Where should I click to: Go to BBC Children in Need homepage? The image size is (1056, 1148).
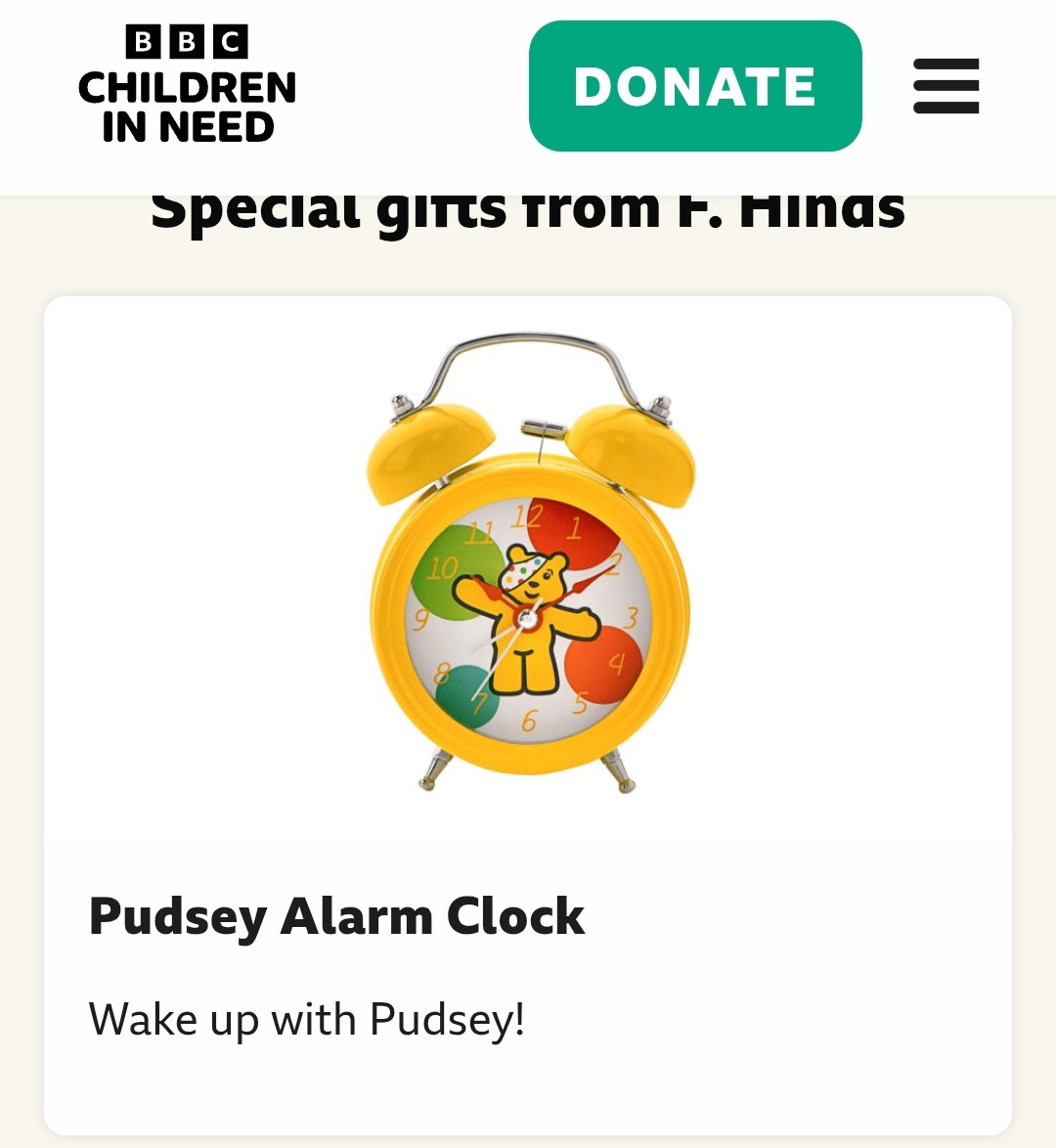187,86
